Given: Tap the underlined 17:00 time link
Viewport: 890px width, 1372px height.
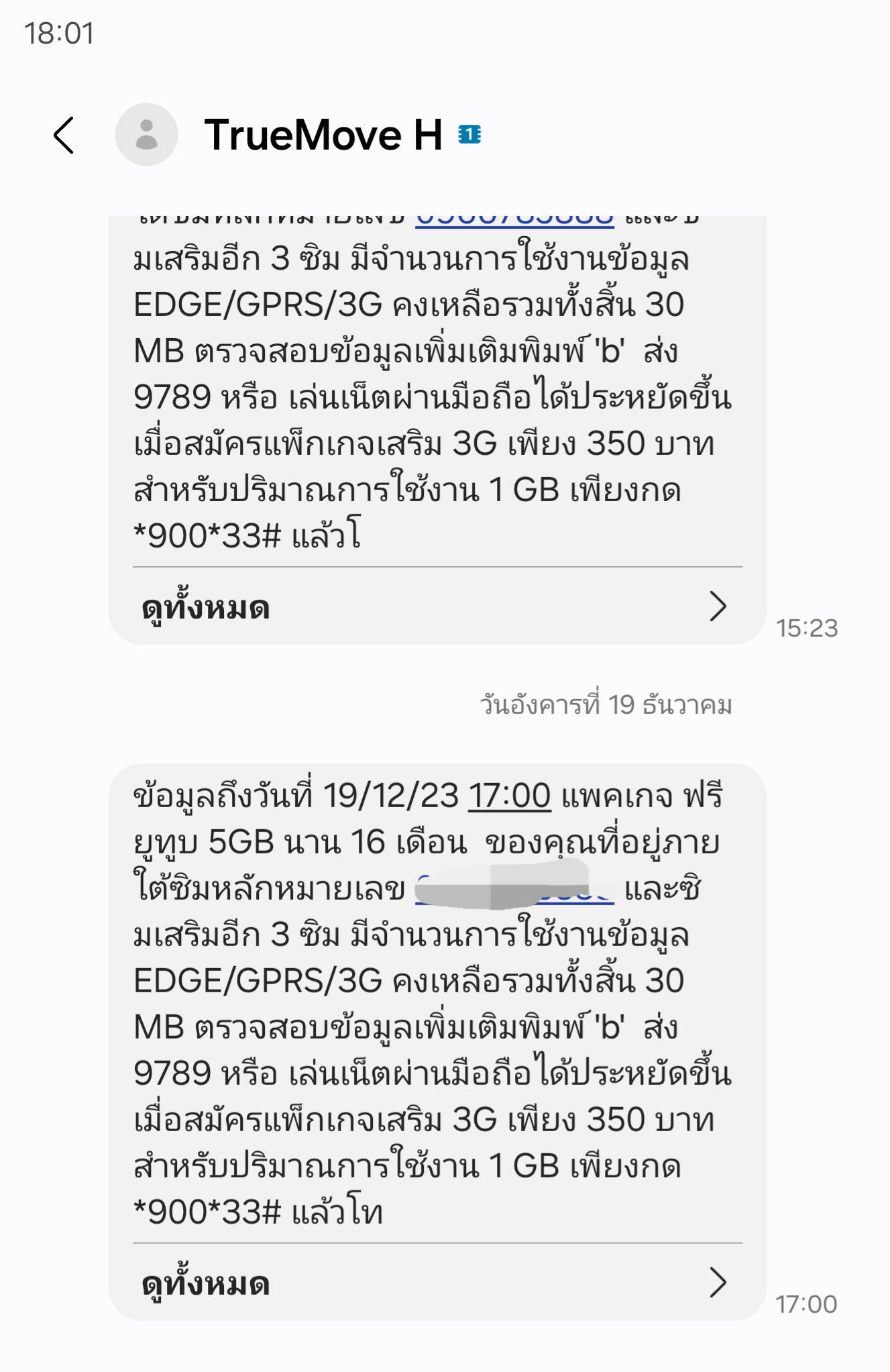Looking at the screenshot, I should point(510,796).
